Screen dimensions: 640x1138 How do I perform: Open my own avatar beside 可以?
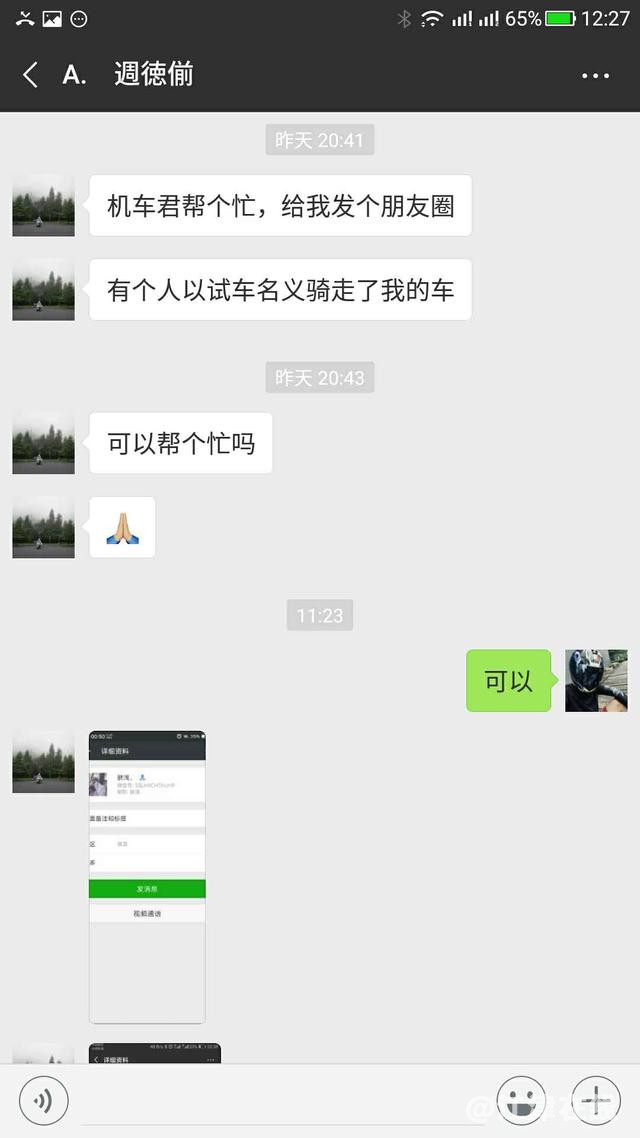pyautogui.click(x=596, y=680)
